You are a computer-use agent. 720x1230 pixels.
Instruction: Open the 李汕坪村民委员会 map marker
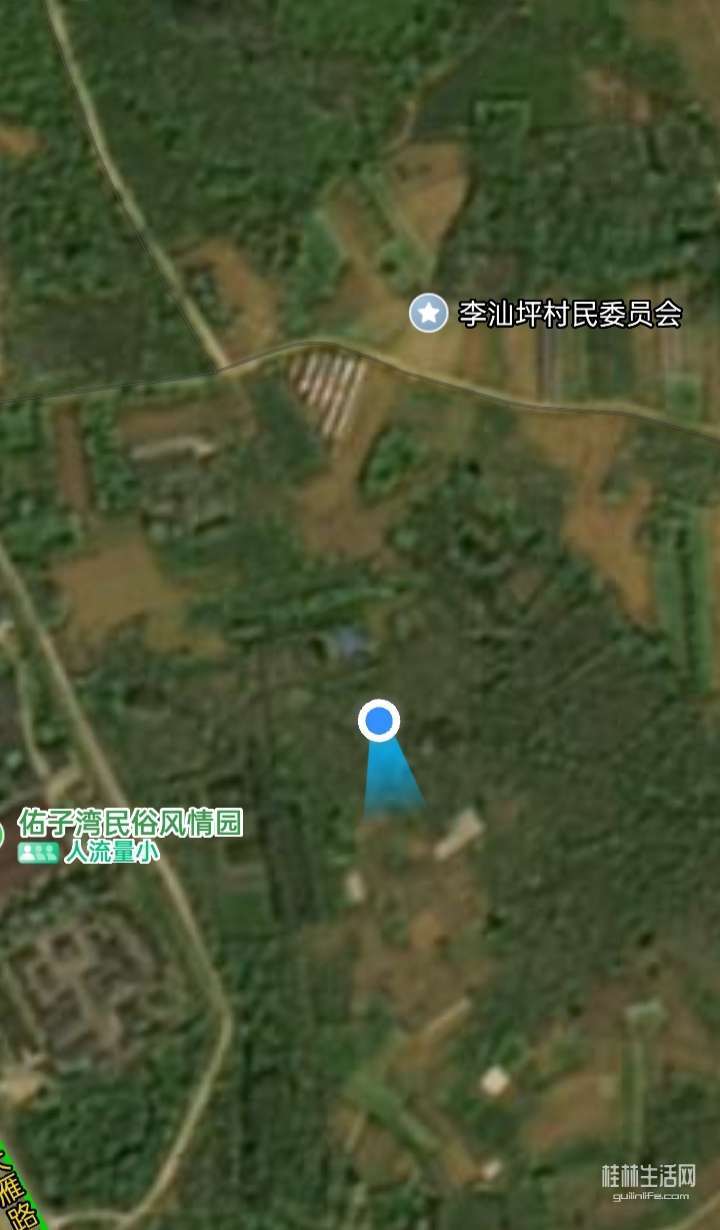(x=429, y=314)
